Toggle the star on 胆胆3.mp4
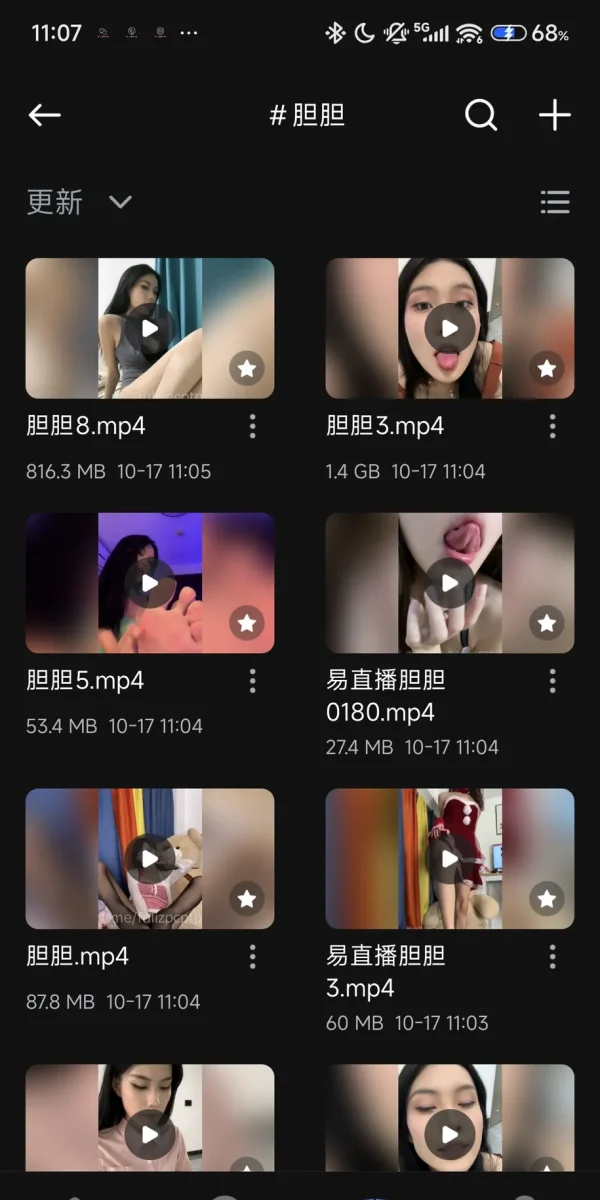 pyautogui.click(x=547, y=369)
